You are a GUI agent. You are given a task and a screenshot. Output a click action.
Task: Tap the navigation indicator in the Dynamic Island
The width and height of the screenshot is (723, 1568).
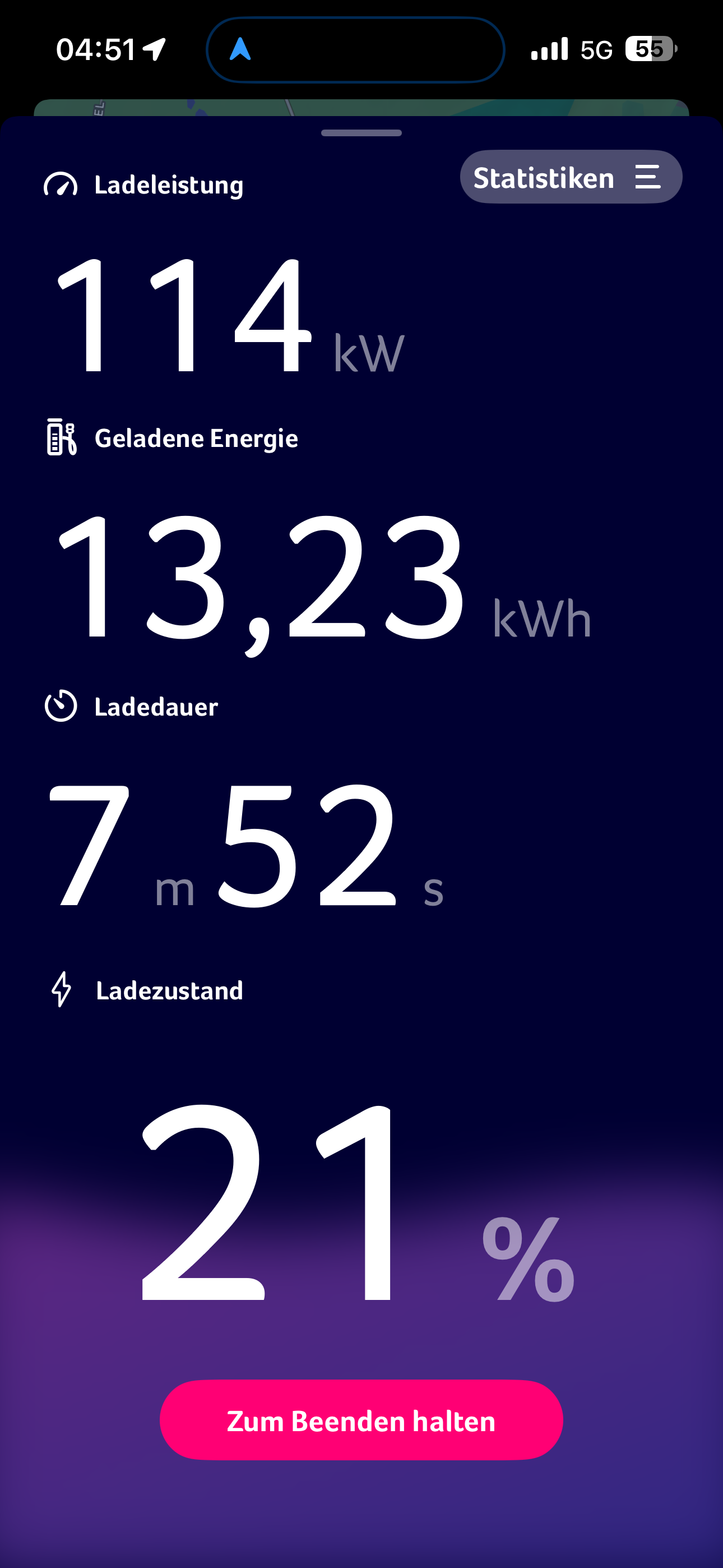(x=240, y=49)
